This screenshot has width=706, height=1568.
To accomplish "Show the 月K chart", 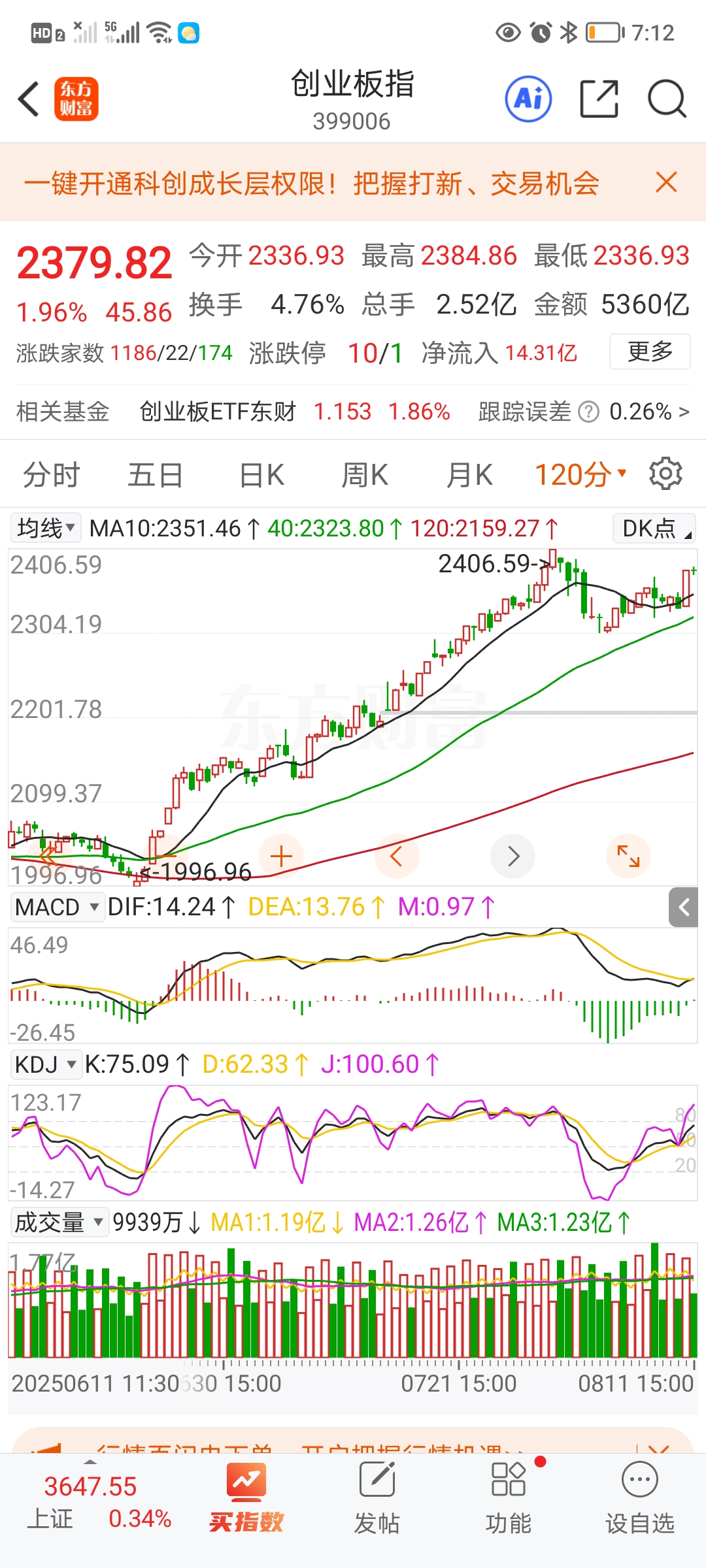I will coord(469,474).
